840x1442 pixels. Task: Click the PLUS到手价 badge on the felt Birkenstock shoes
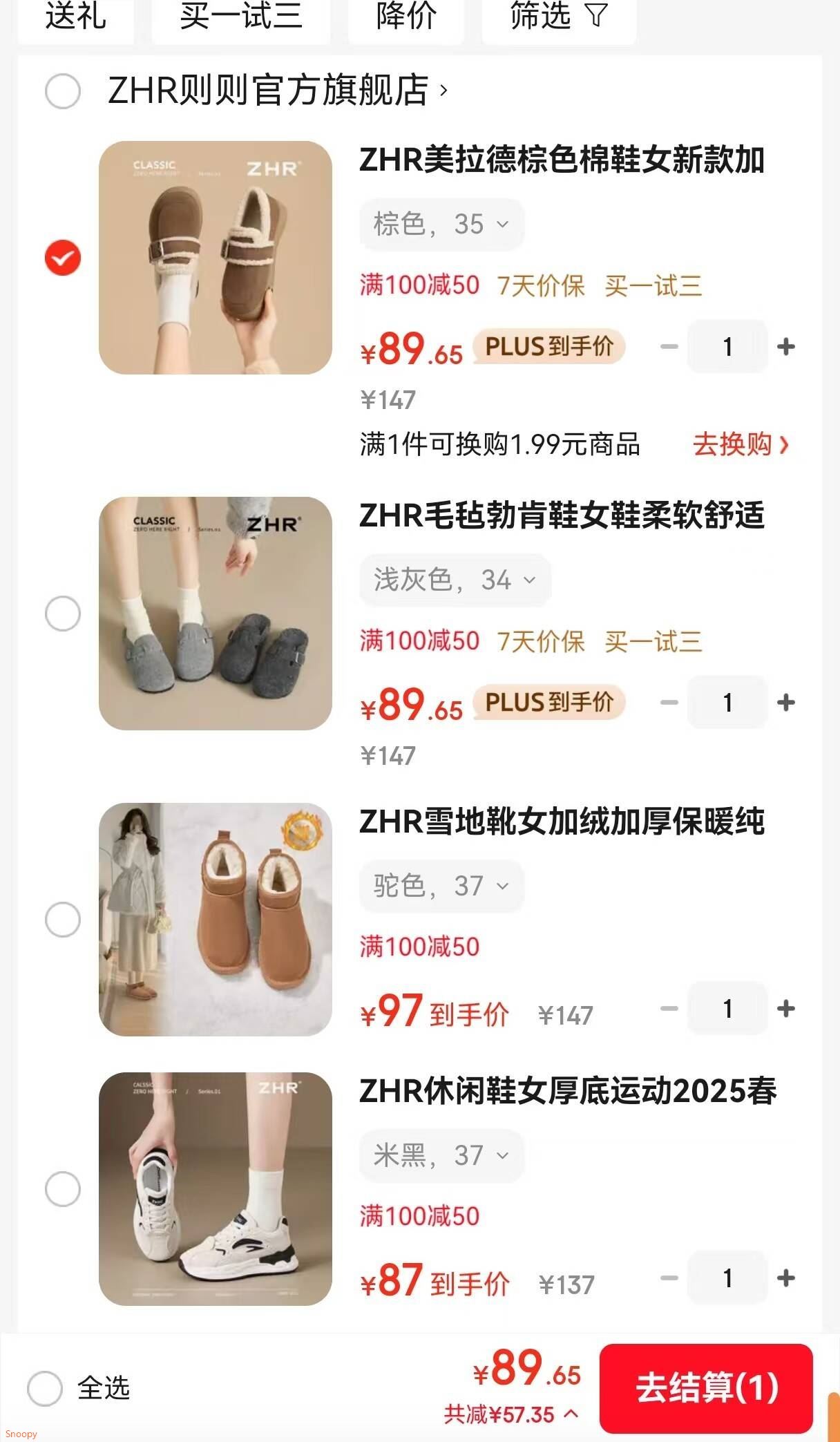pyautogui.click(x=549, y=703)
